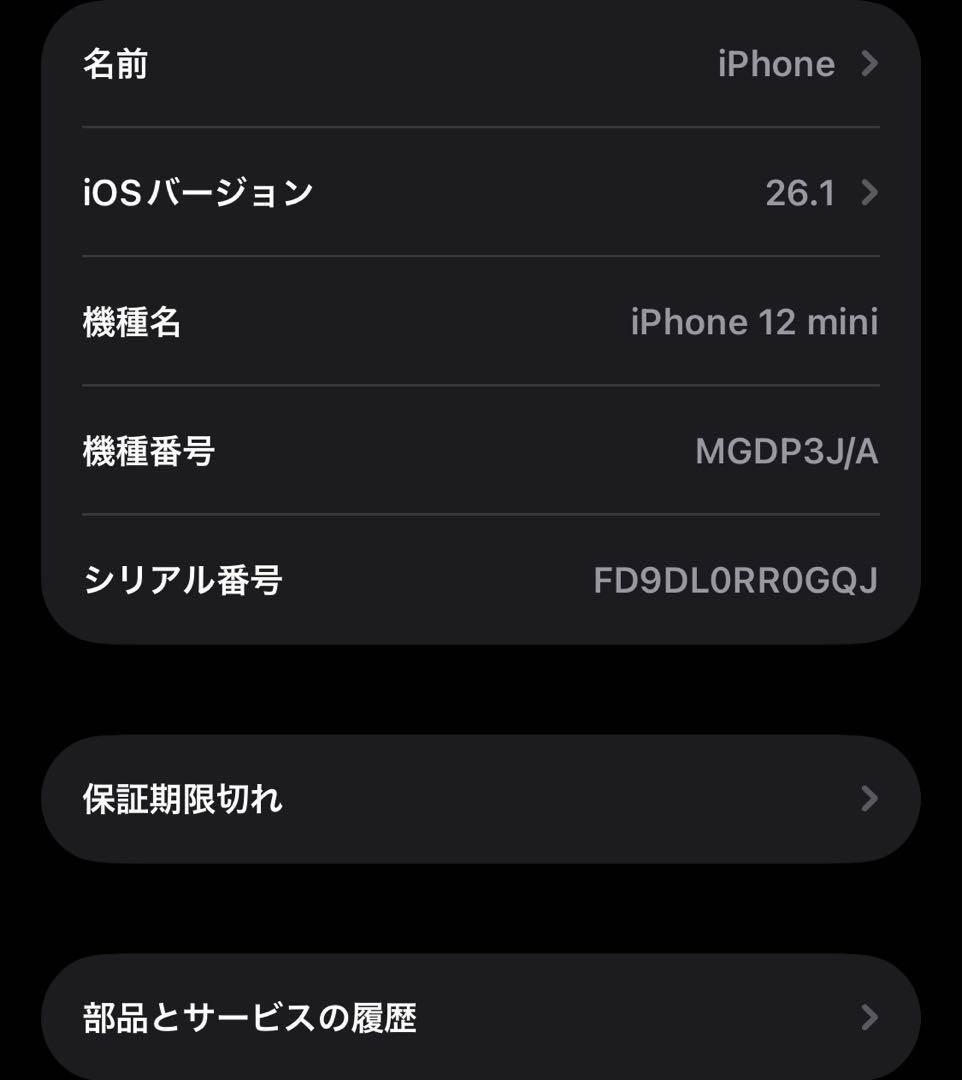Tap the parts and service history card
This screenshot has height=1080, width=962.
tap(480, 1016)
